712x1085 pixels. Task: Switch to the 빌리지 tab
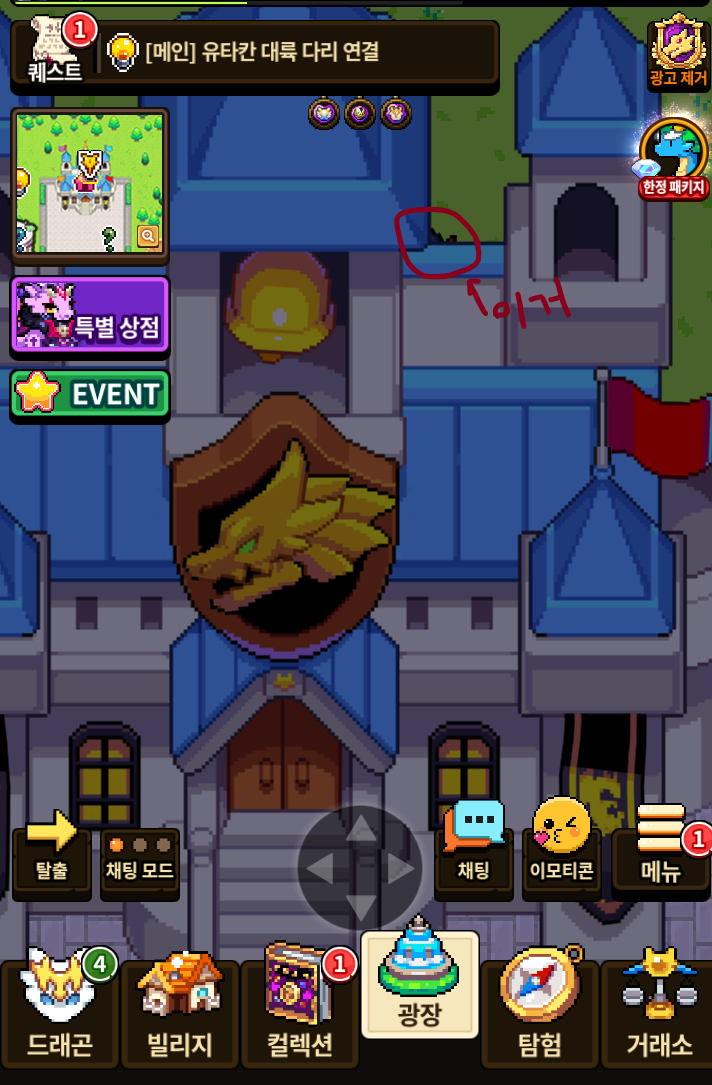180,1010
